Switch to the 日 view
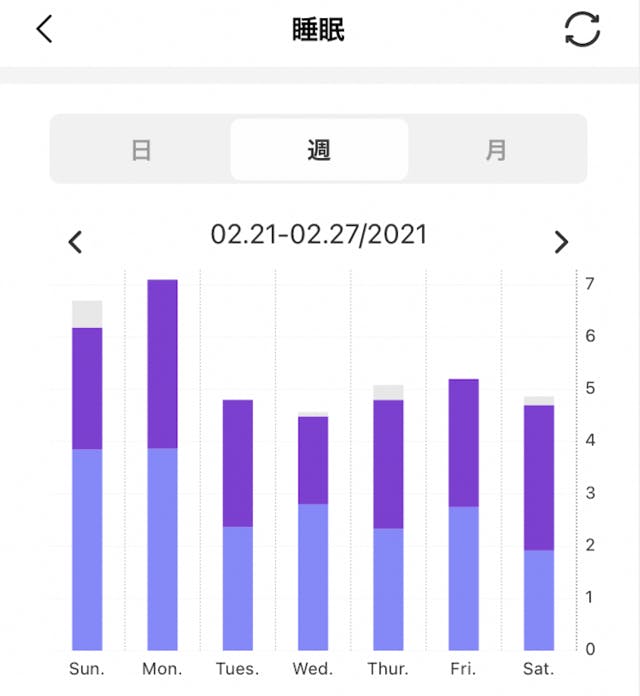The height and width of the screenshot is (696, 640). coord(141,150)
